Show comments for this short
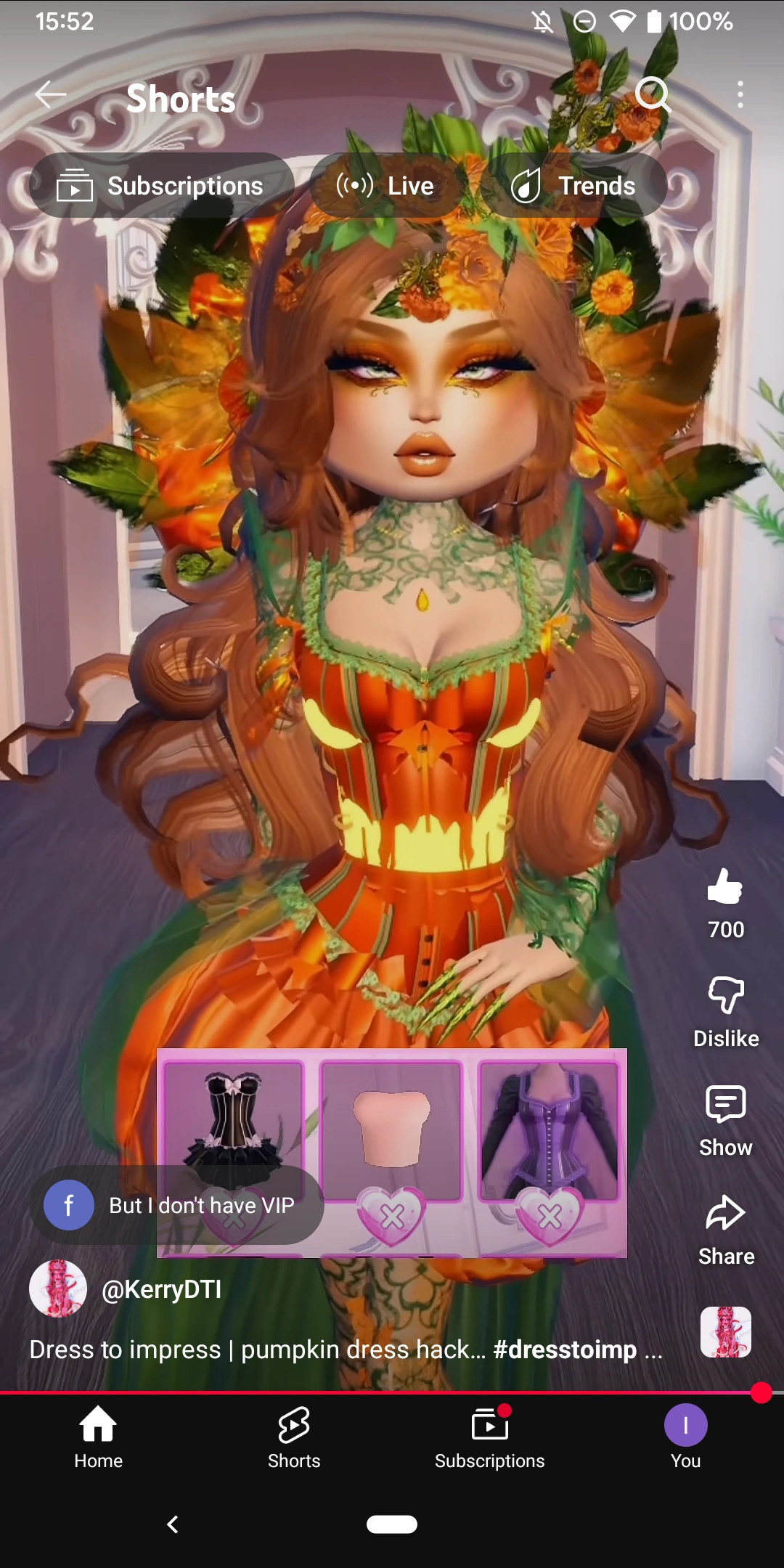Image resolution: width=784 pixels, height=1568 pixels. click(725, 1105)
